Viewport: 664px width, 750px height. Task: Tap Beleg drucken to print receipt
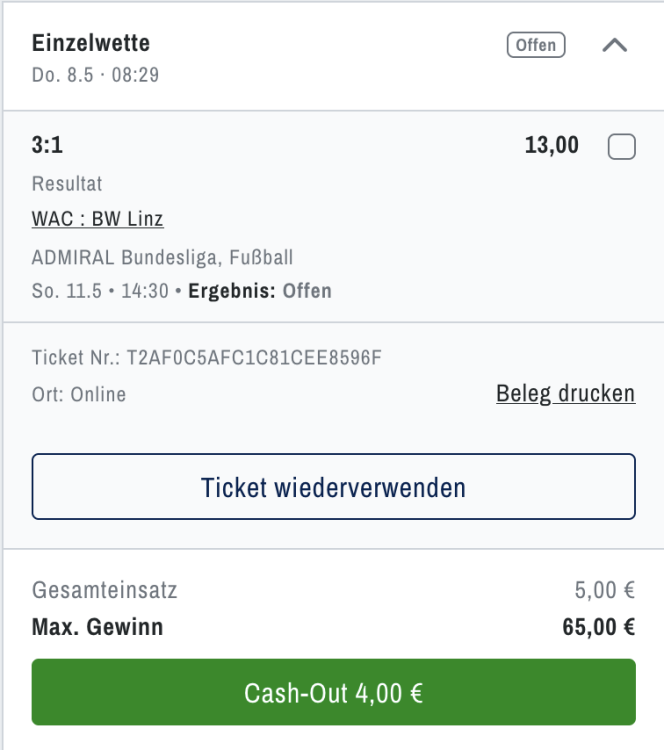[565, 393]
